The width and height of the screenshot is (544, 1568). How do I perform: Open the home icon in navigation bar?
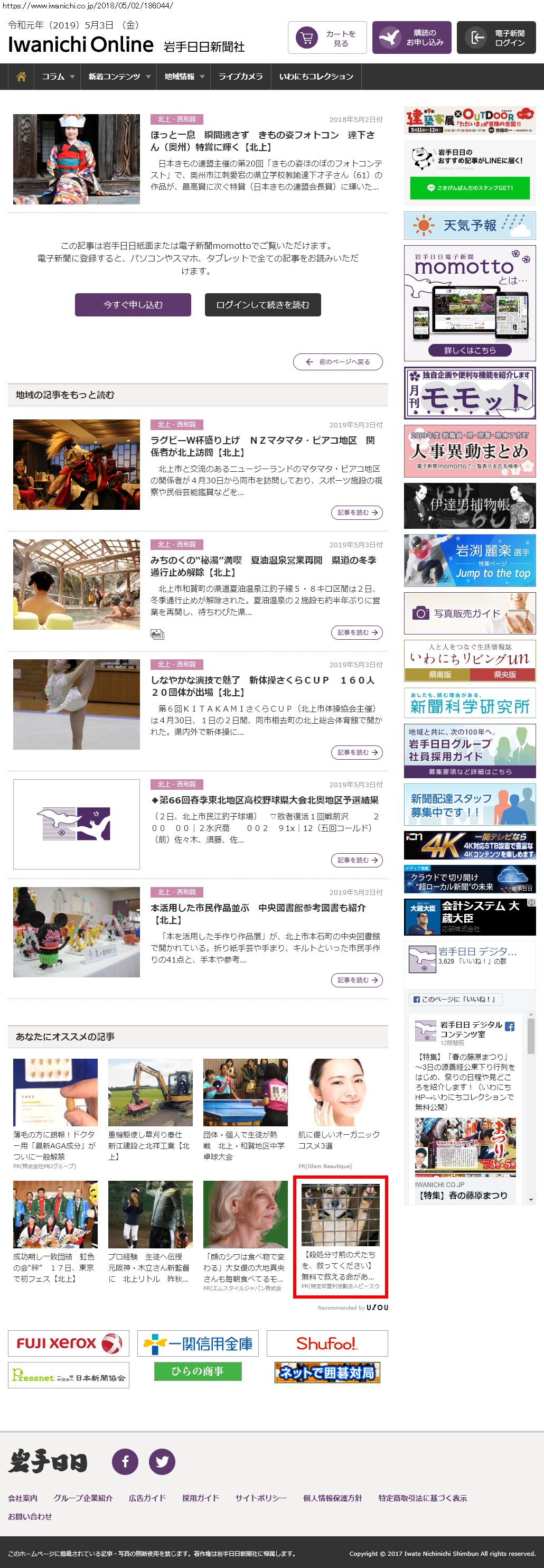pos(21,77)
